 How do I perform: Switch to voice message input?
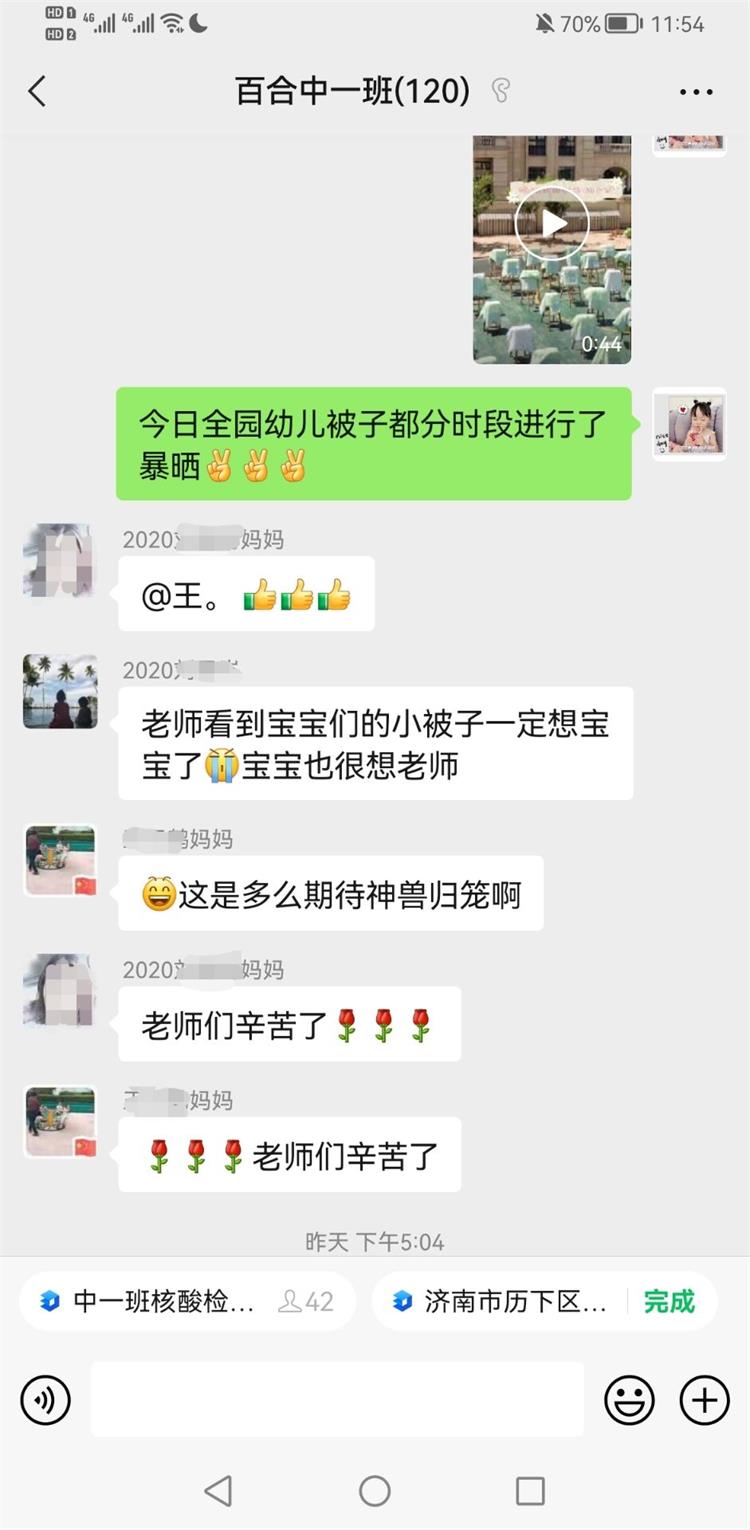click(46, 1400)
